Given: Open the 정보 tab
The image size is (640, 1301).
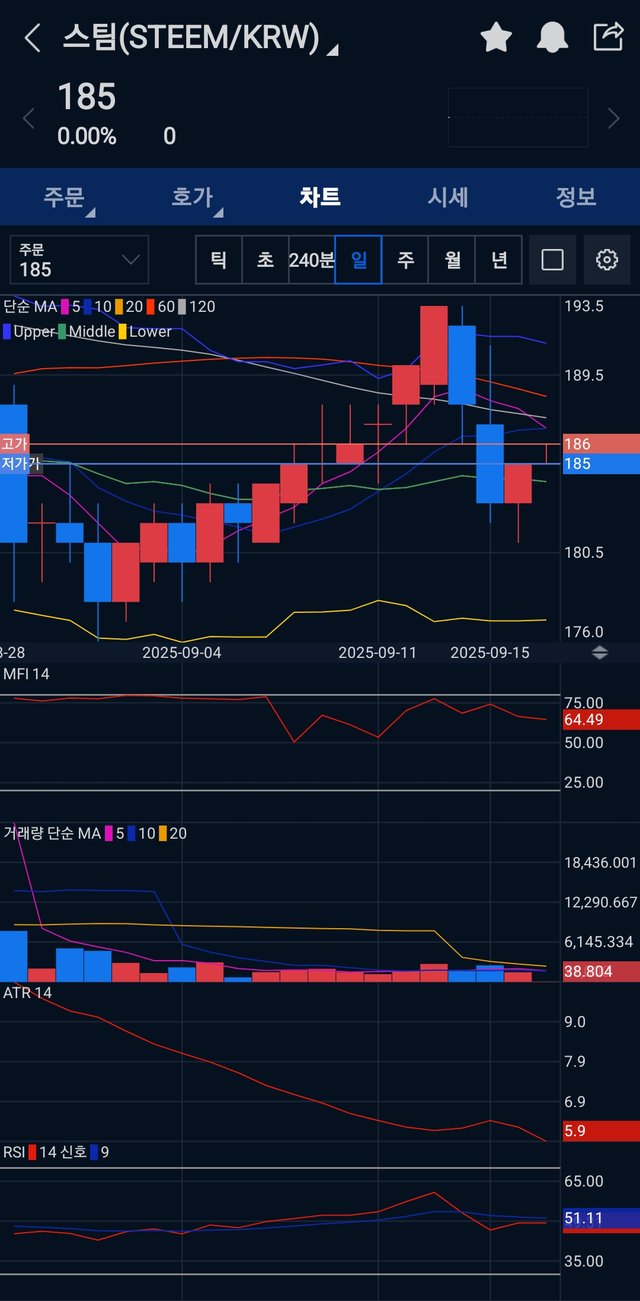Looking at the screenshot, I should click(x=576, y=197).
